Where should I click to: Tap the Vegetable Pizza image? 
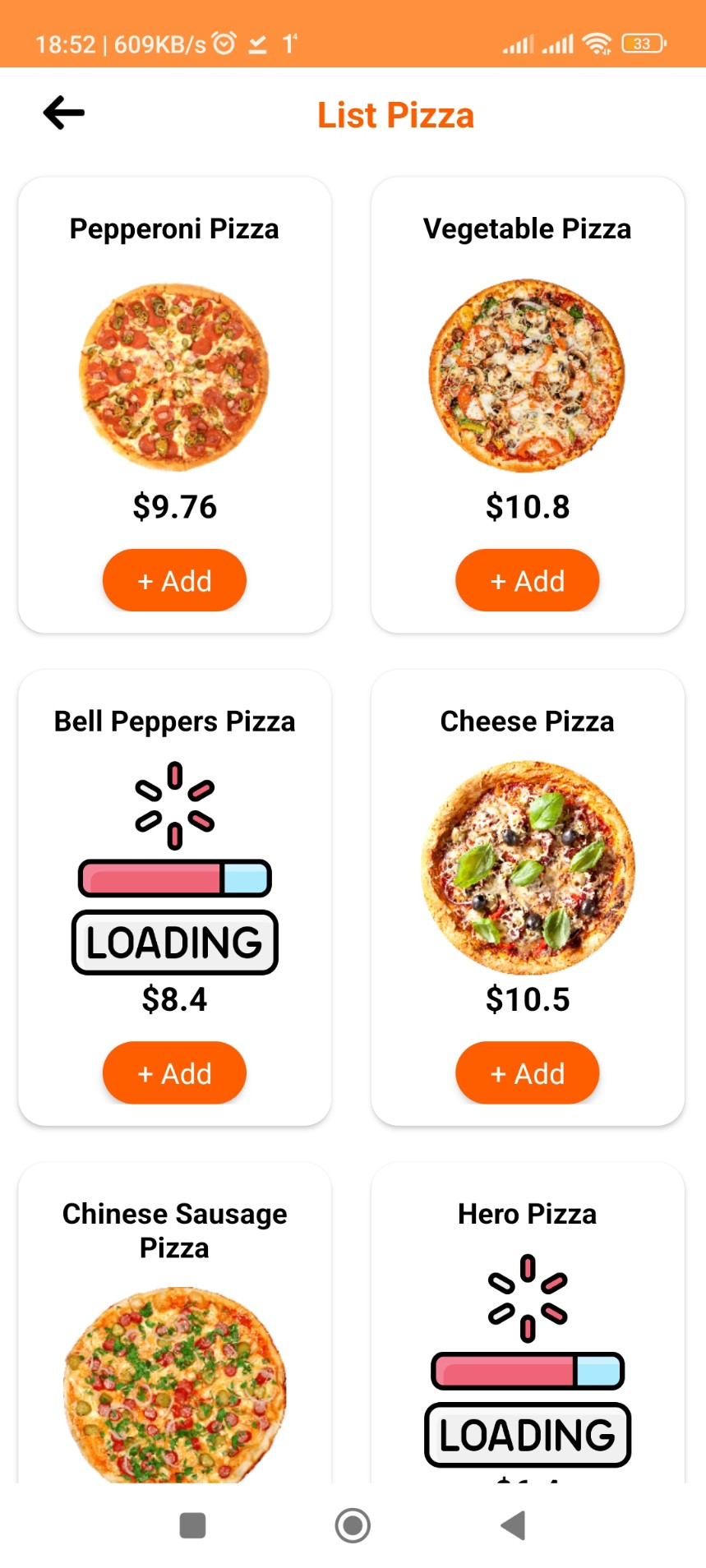click(527, 374)
